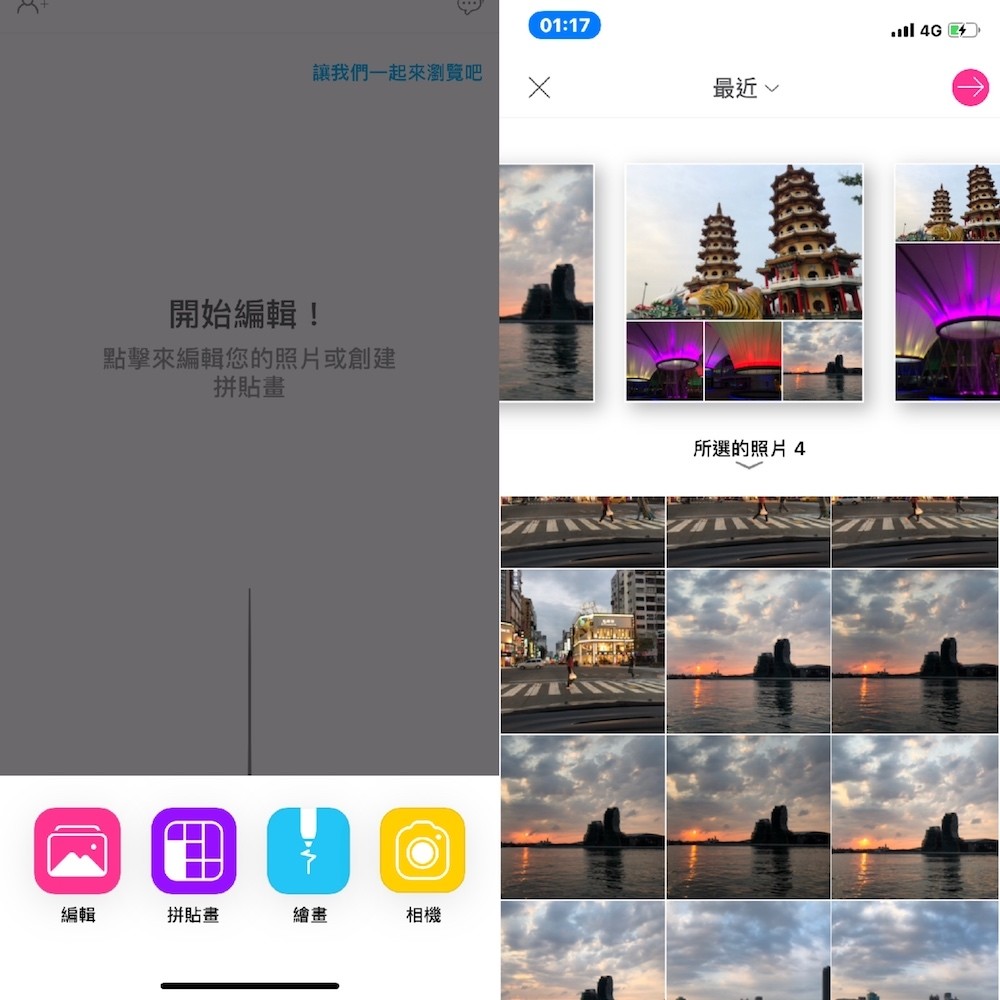Tap the 讓我們一起來瀏覽吧 link
Viewport: 1000px width, 1000px height.
[x=397, y=72]
